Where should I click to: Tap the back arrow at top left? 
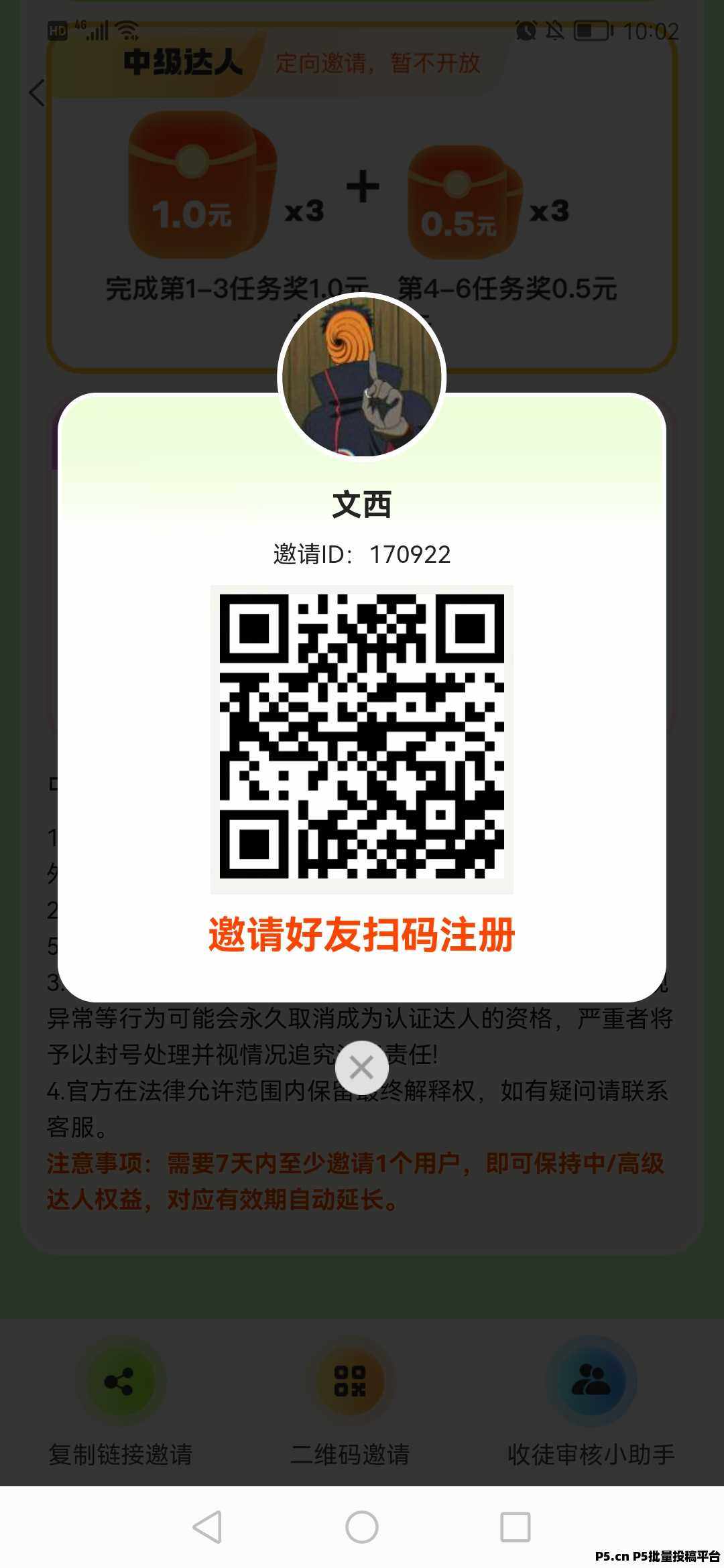(x=36, y=94)
